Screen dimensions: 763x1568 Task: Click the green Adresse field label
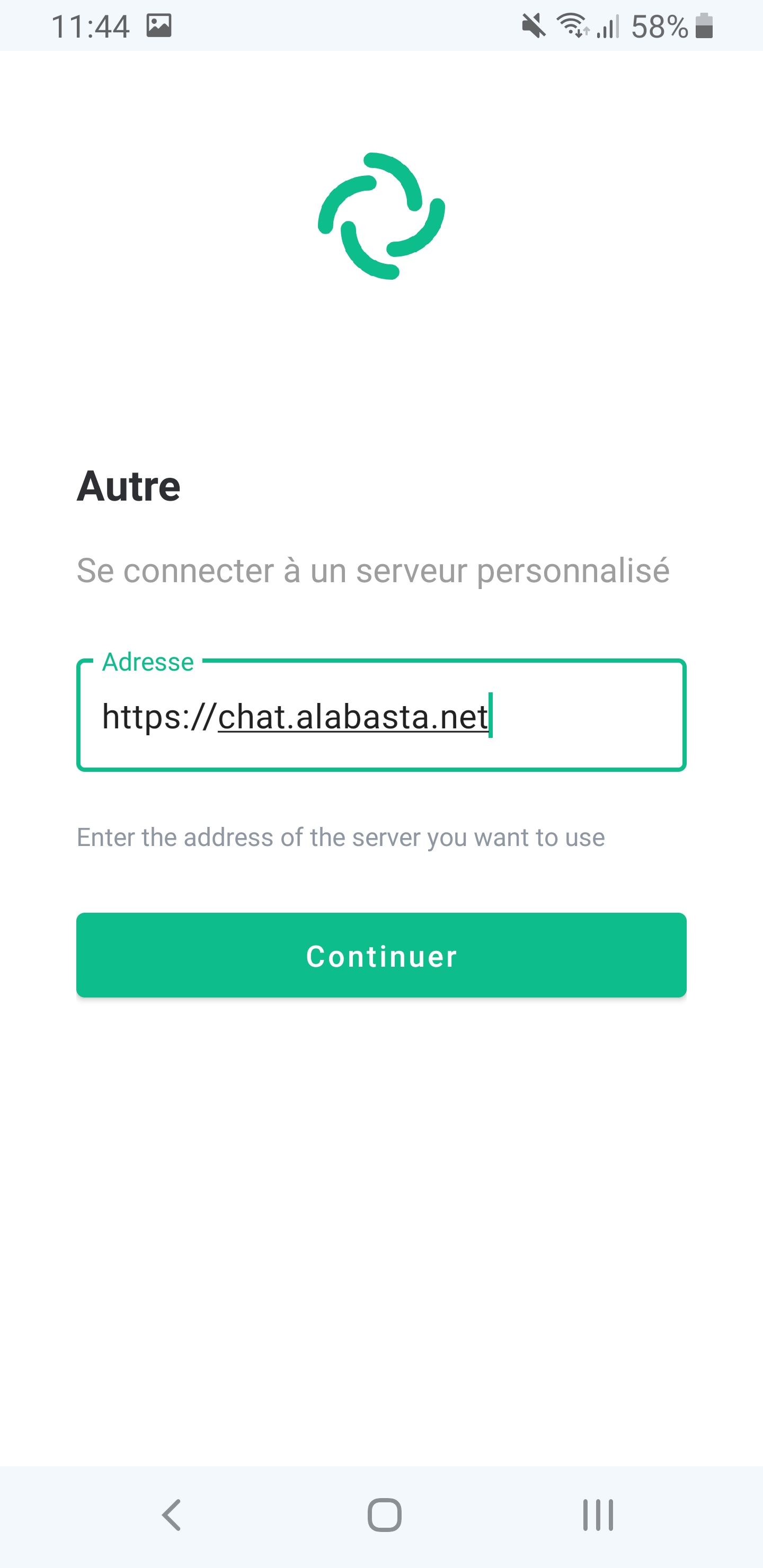pos(147,662)
